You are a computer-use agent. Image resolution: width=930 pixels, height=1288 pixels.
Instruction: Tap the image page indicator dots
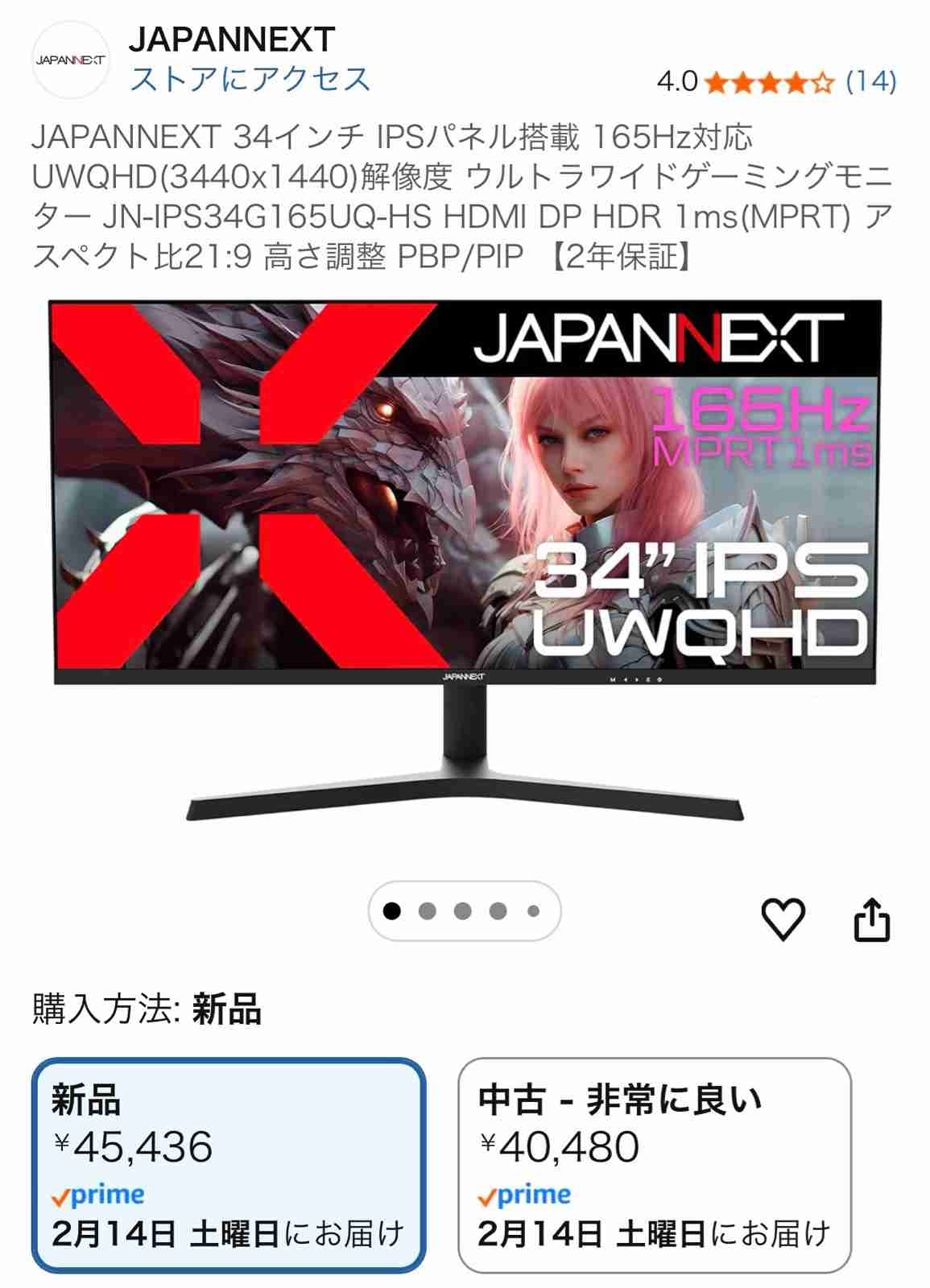tap(464, 911)
